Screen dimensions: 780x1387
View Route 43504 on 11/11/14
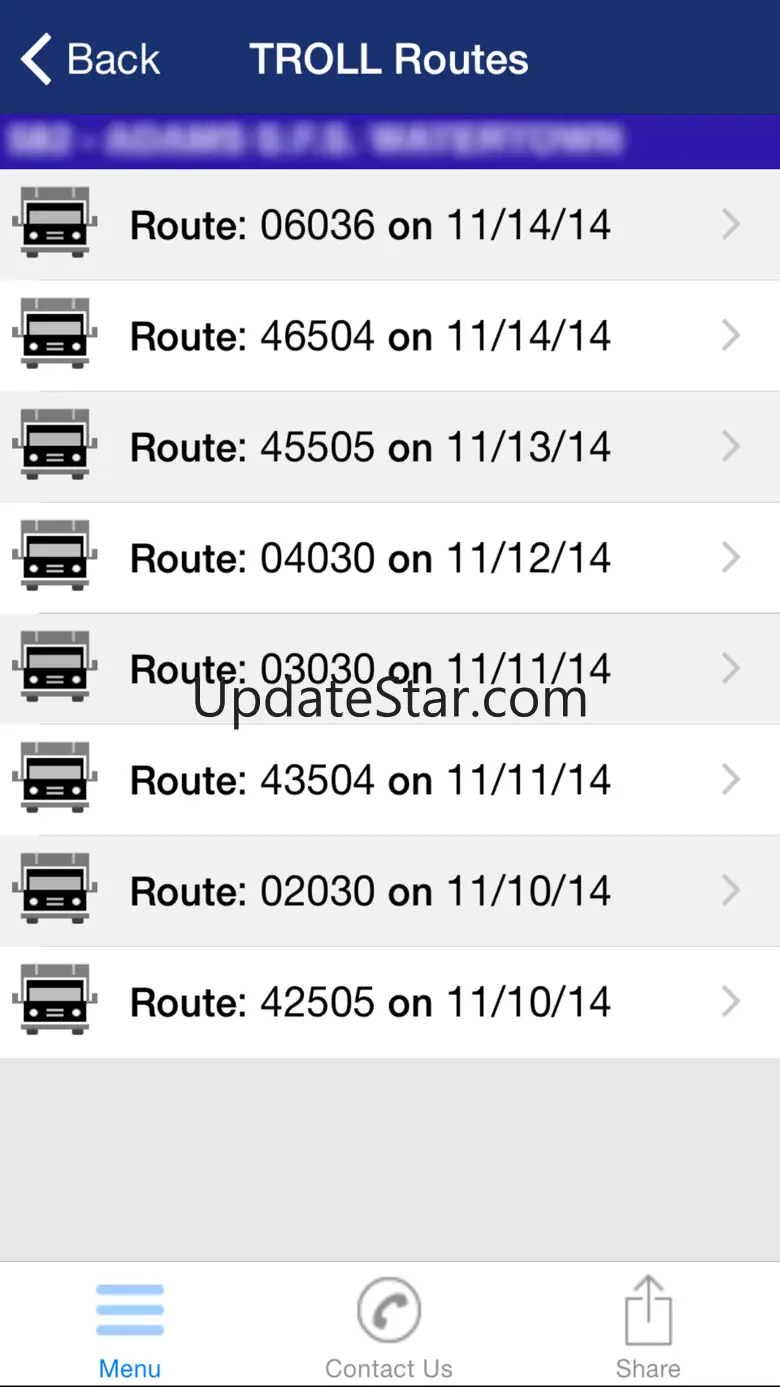coord(389,780)
